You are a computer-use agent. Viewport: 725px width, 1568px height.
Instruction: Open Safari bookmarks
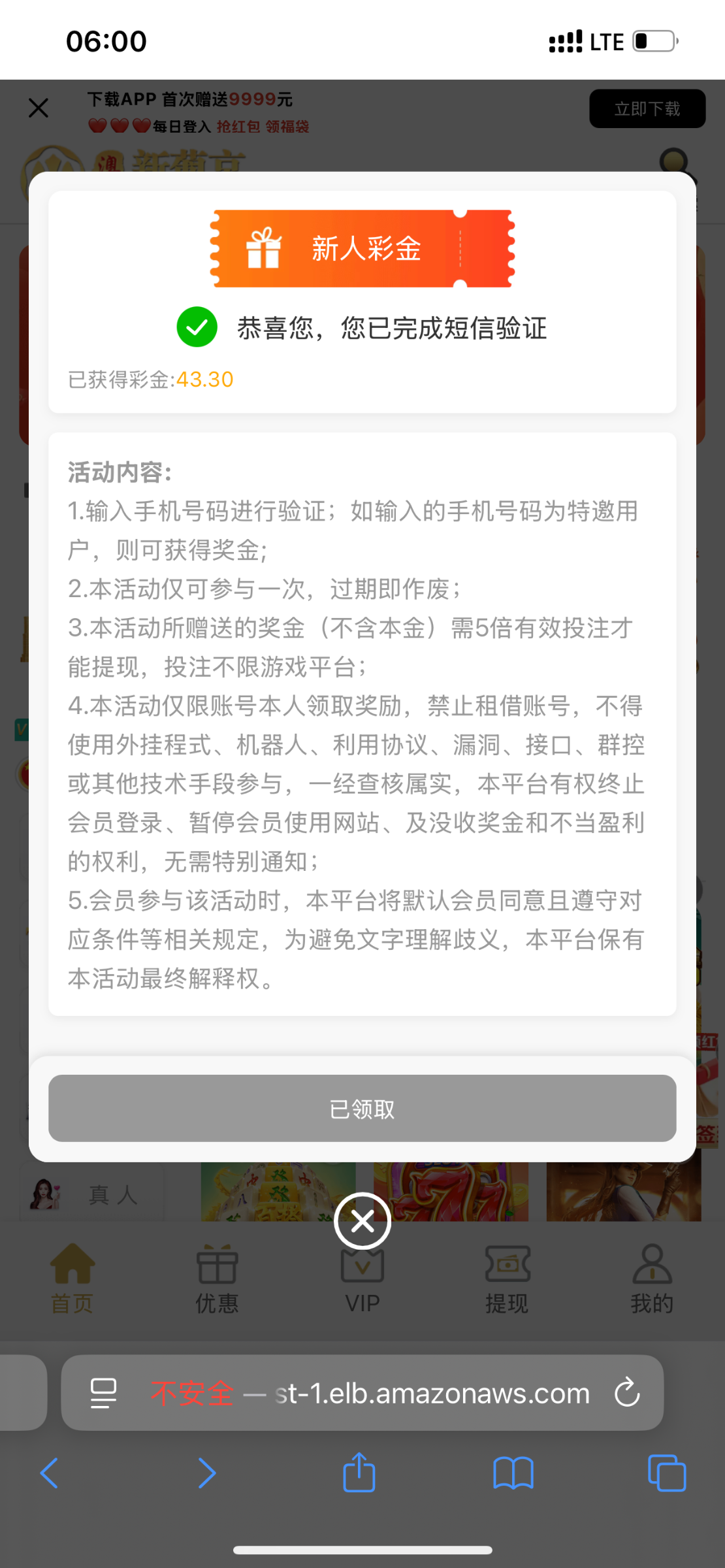[x=513, y=1473]
